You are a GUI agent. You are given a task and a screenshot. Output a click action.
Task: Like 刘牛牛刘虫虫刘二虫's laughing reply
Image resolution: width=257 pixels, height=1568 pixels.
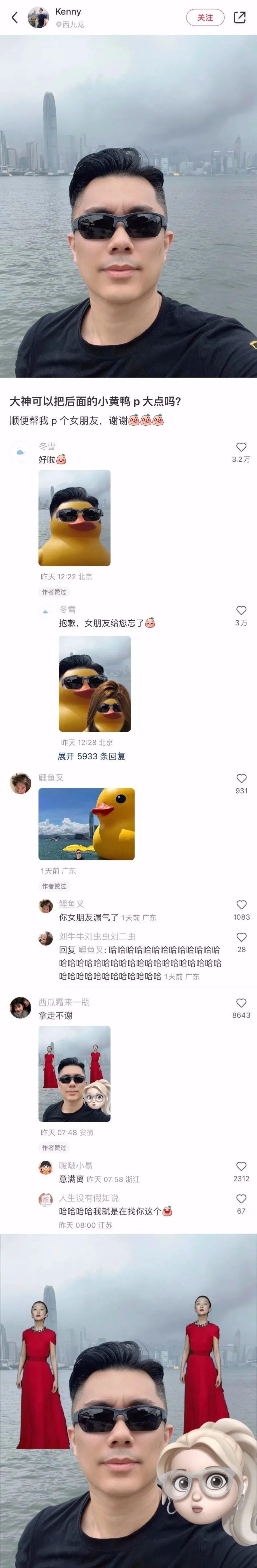[241, 937]
